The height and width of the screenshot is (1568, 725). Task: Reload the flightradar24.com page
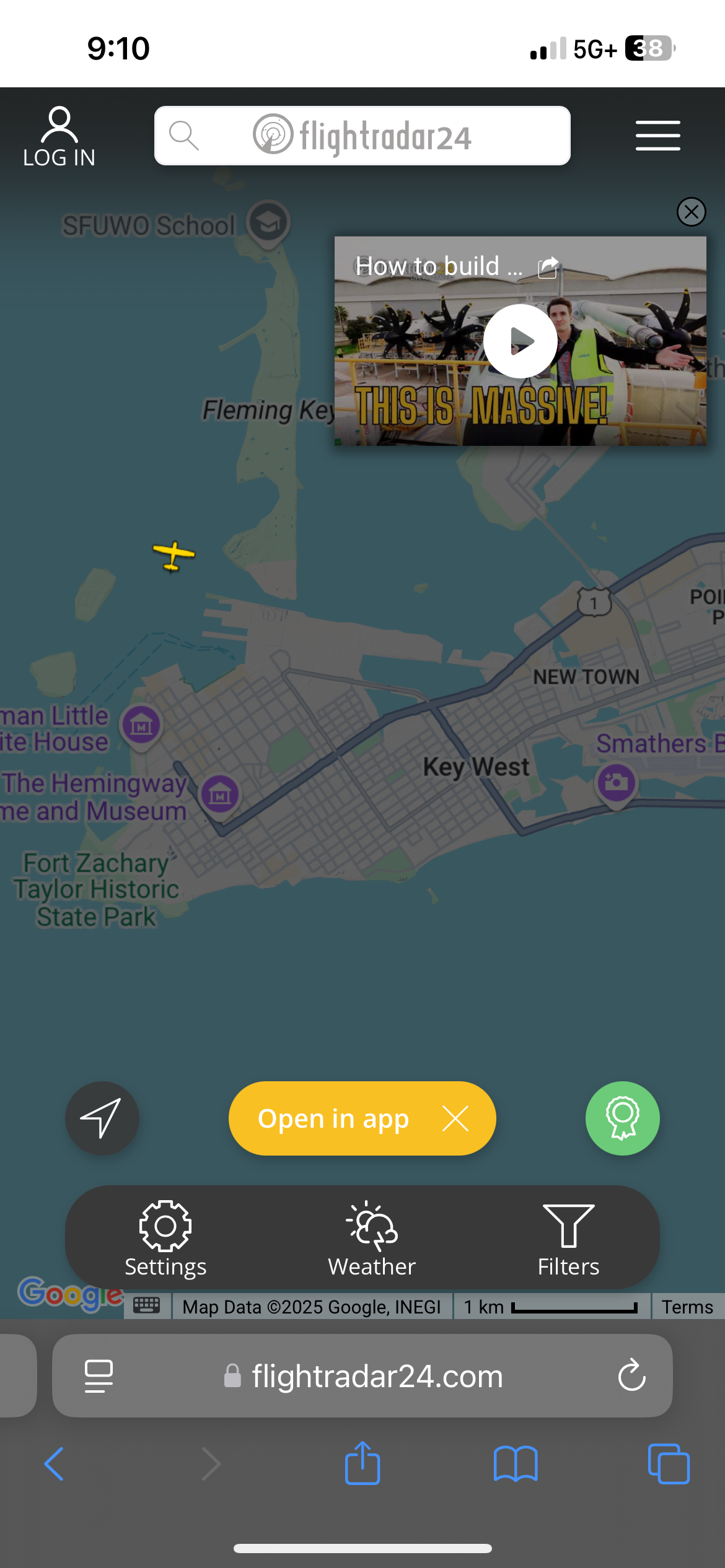click(x=631, y=1375)
